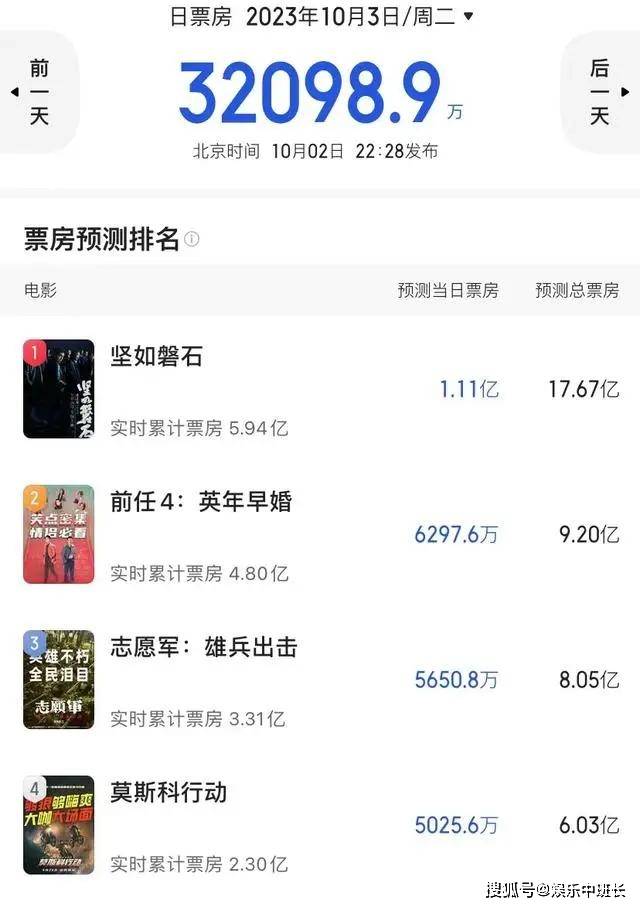
Task: Tap the info icon beside 票房预测排名
Action: [192, 239]
